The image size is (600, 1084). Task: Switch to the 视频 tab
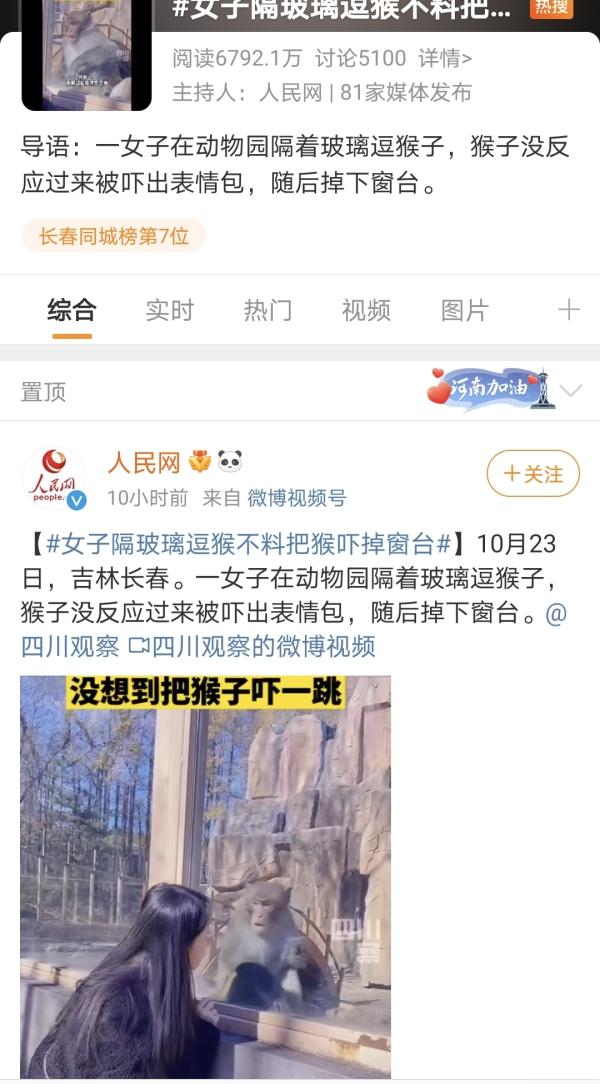click(366, 310)
